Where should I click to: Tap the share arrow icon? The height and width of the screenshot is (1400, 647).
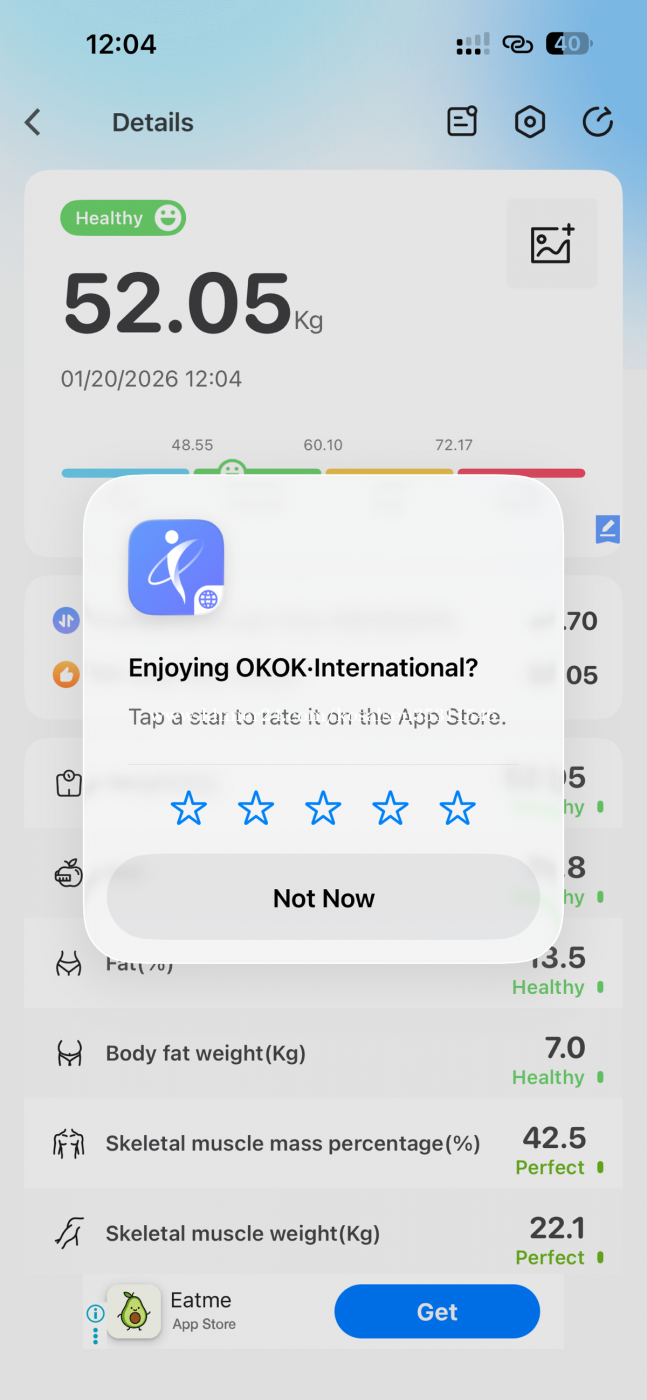pos(597,122)
